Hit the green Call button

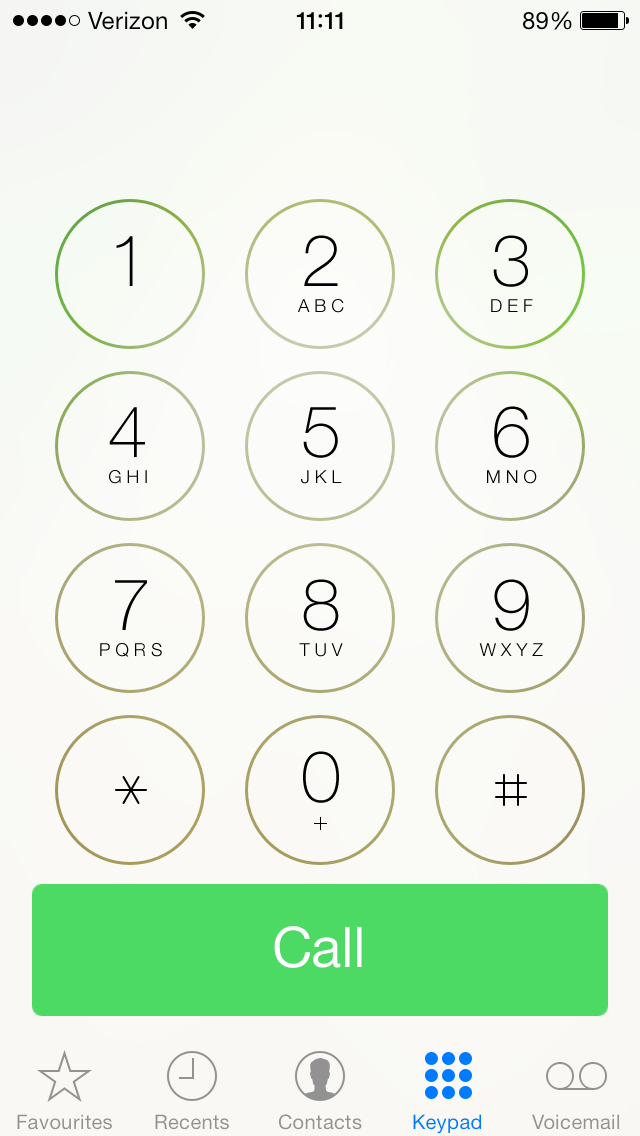(x=320, y=950)
